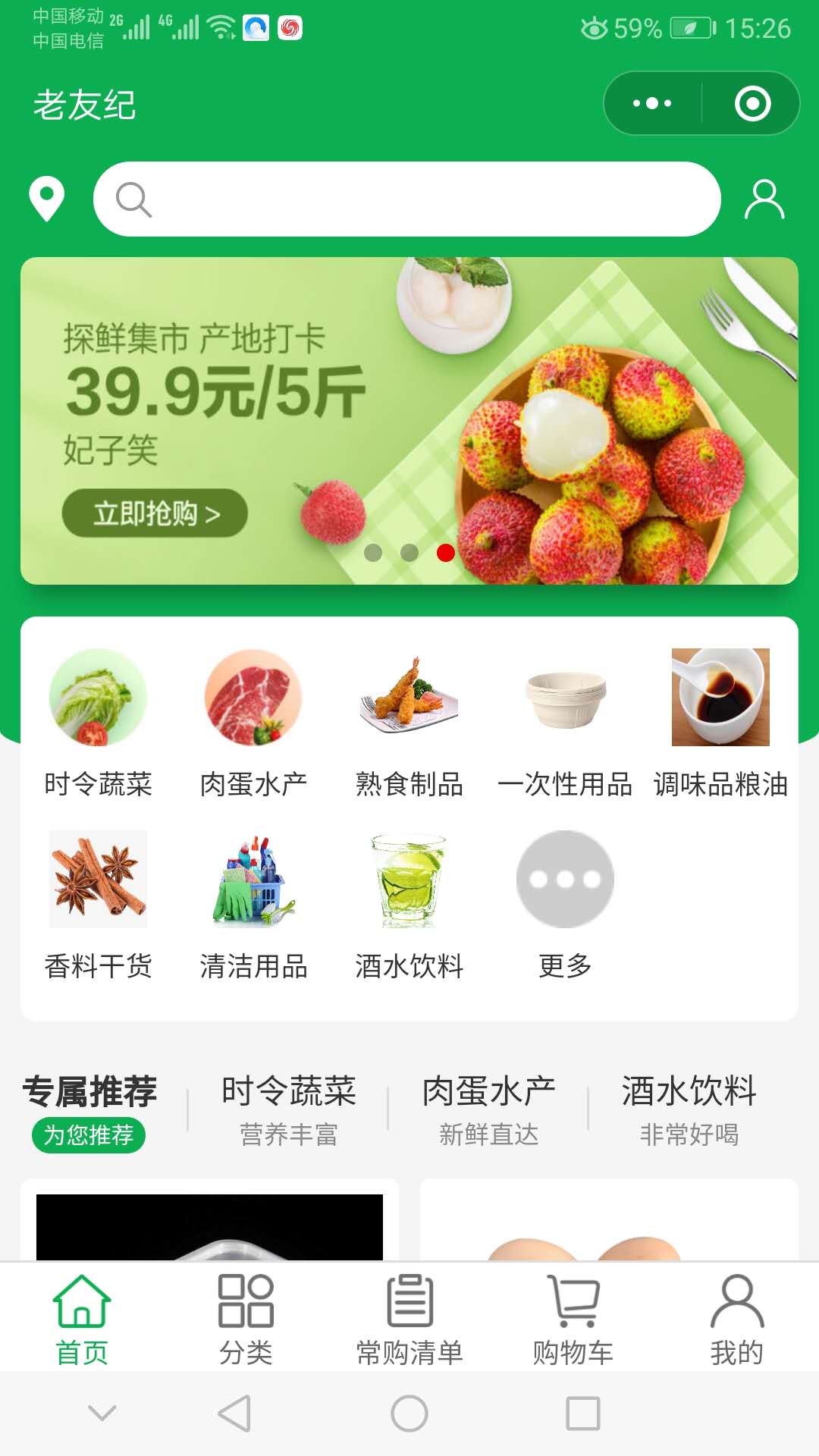This screenshot has width=819, height=1456.
Task: Open the mini program more menu
Action: tap(652, 103)
